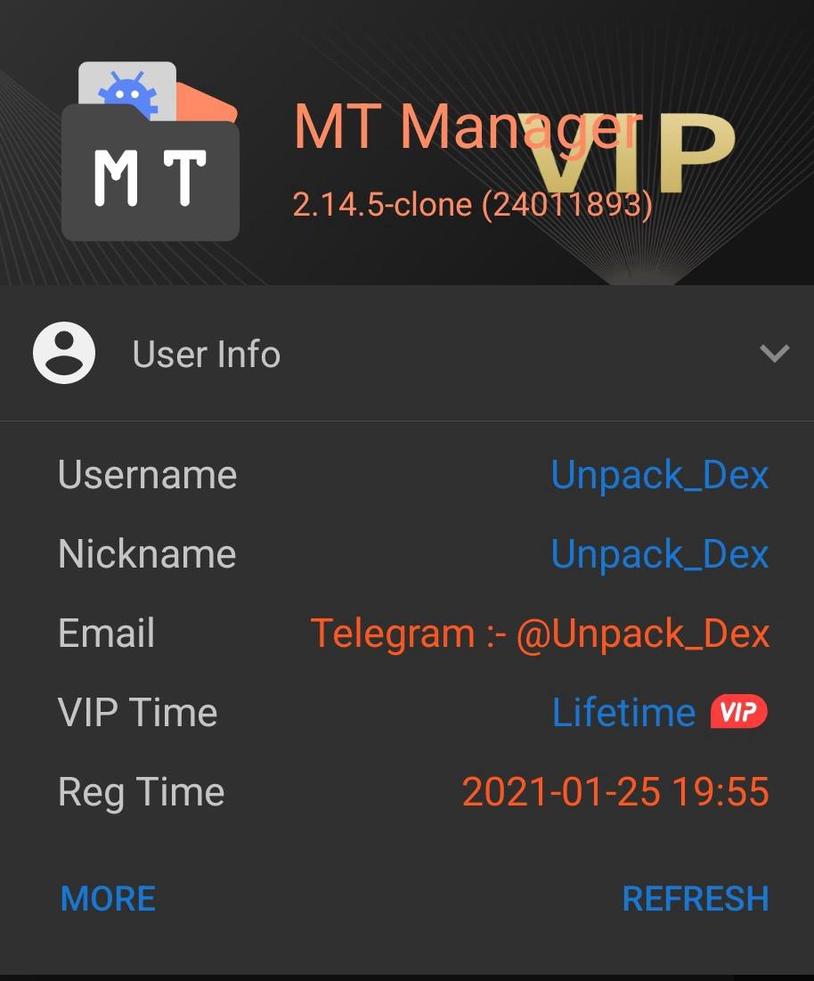Viewport: 814px width, 981px height.
Task: Open the User Info section header
Action: click(205, 353)
